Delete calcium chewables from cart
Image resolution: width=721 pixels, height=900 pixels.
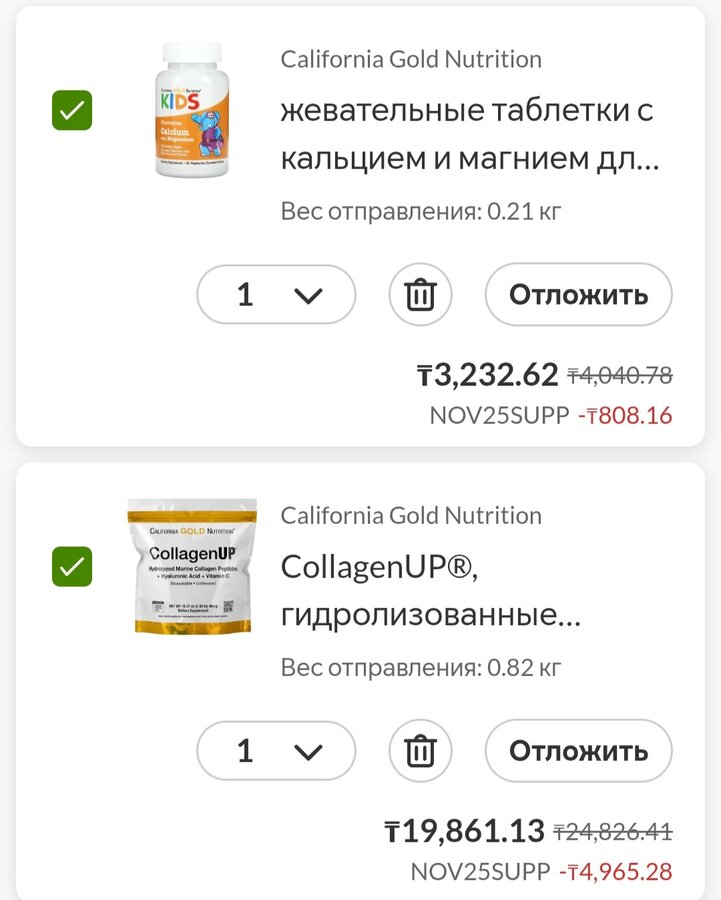pos(420,295)
